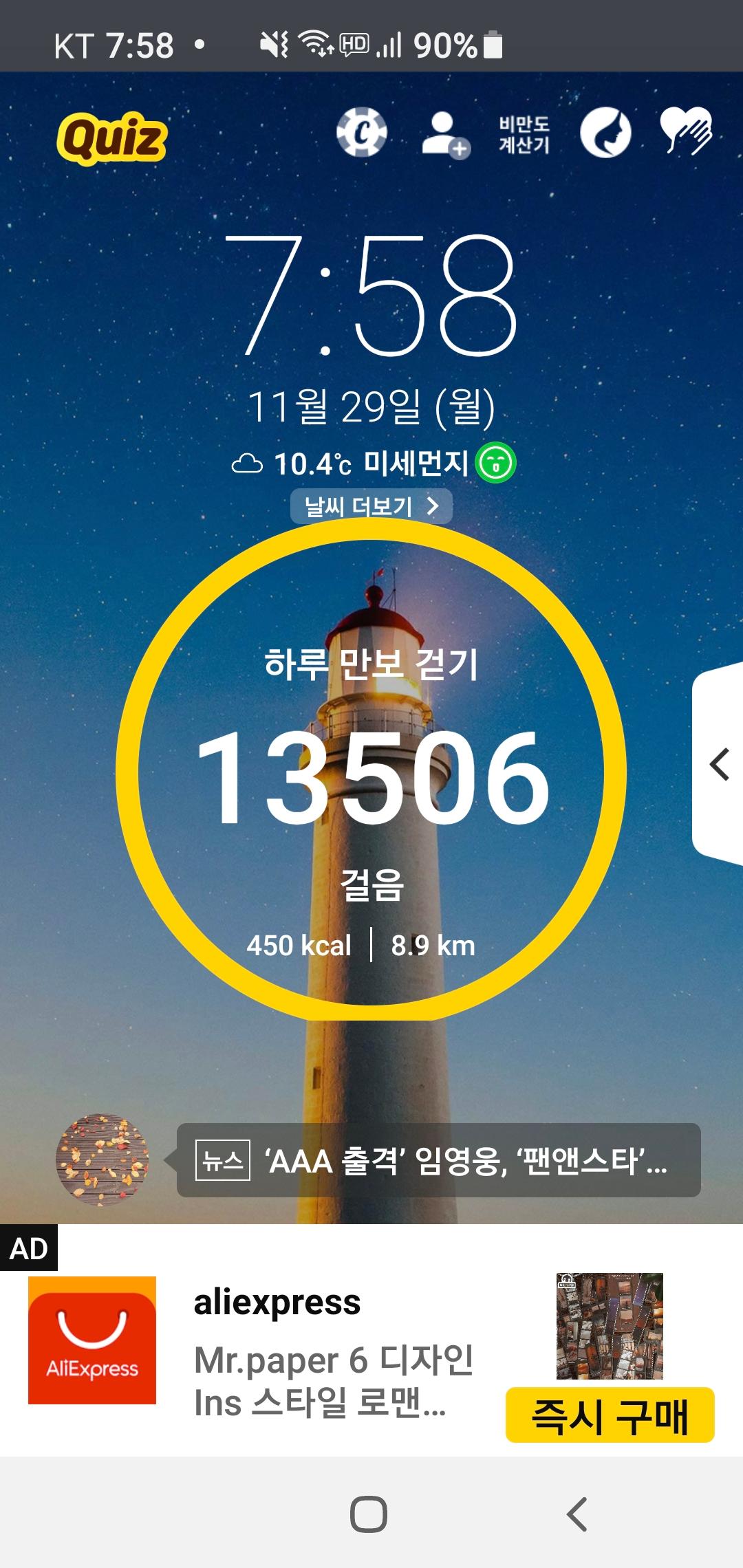The height and width of the screenshot is (1568, 743).
Task: Go back using the system back button
Action: click(577, 1514)
